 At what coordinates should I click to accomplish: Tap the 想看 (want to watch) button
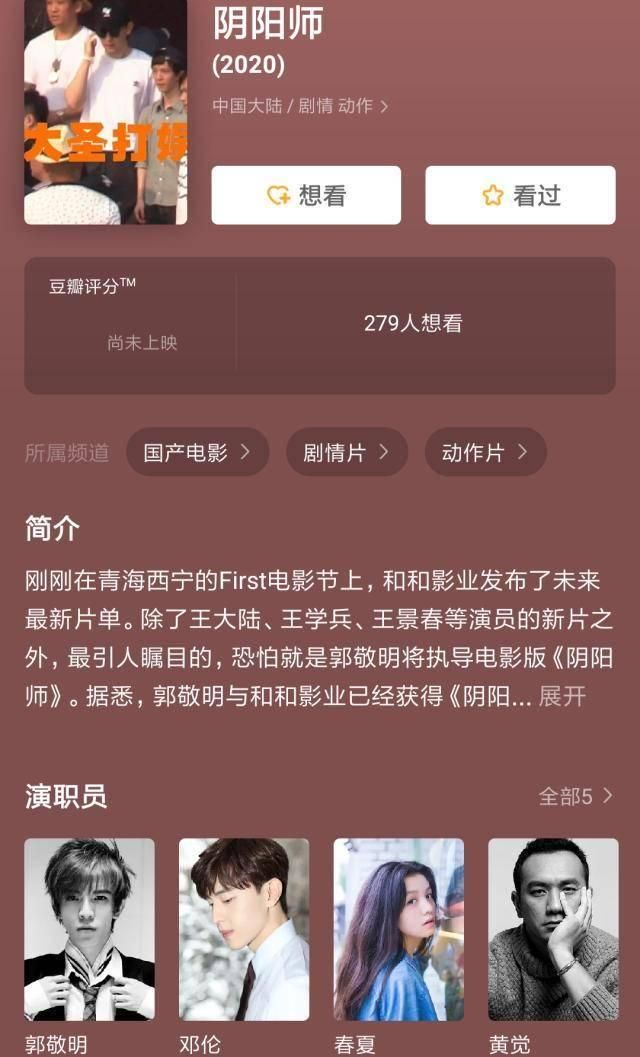click(x=305, y=195)
